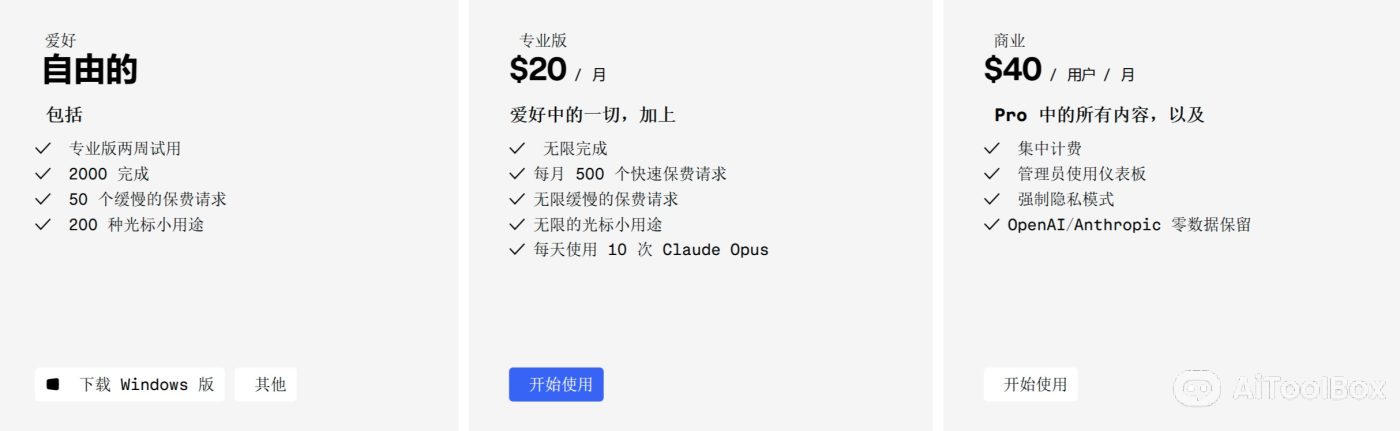Open the 其他 download options
Viewport: 1400px width, 431px height.
click(x=266, y=385)
